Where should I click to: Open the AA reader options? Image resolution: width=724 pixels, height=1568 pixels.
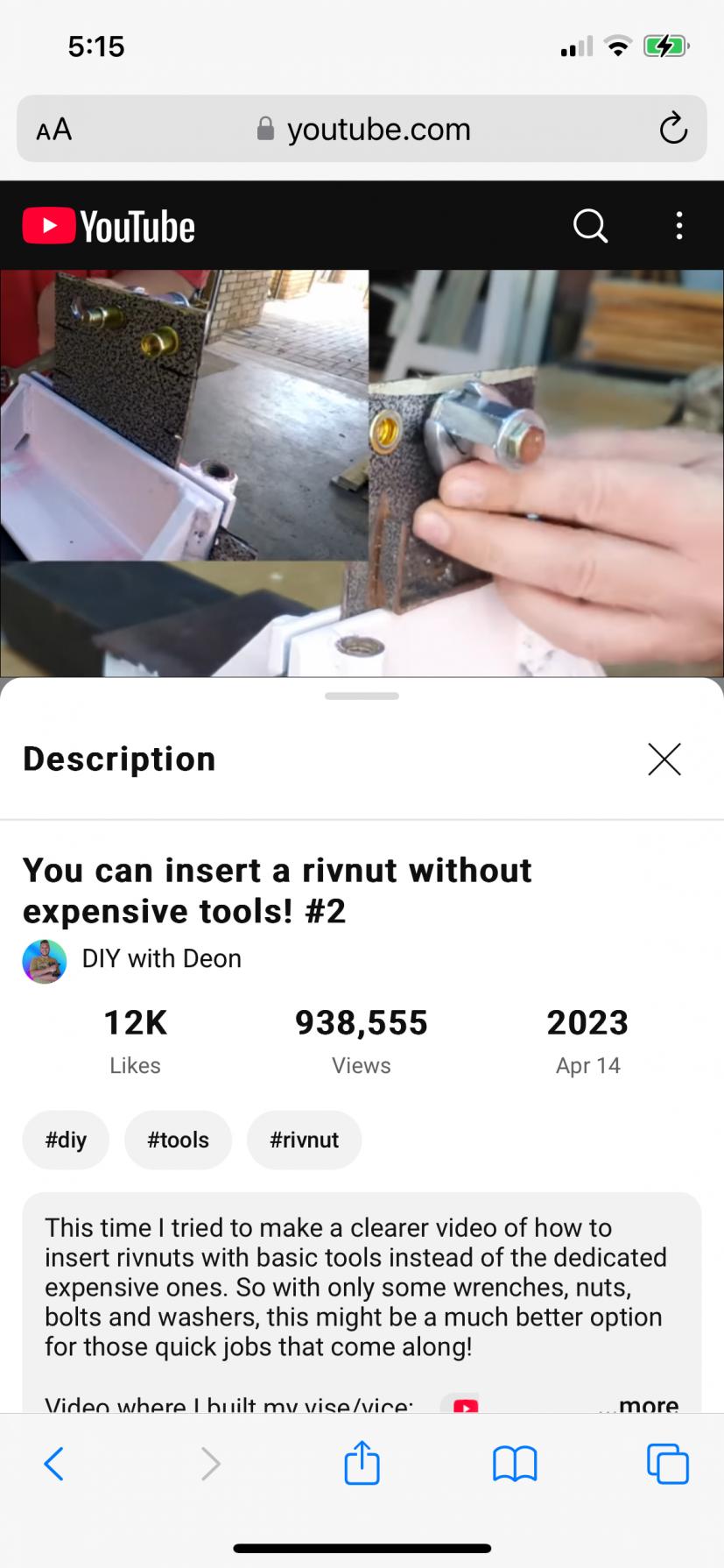coord(54,130)
